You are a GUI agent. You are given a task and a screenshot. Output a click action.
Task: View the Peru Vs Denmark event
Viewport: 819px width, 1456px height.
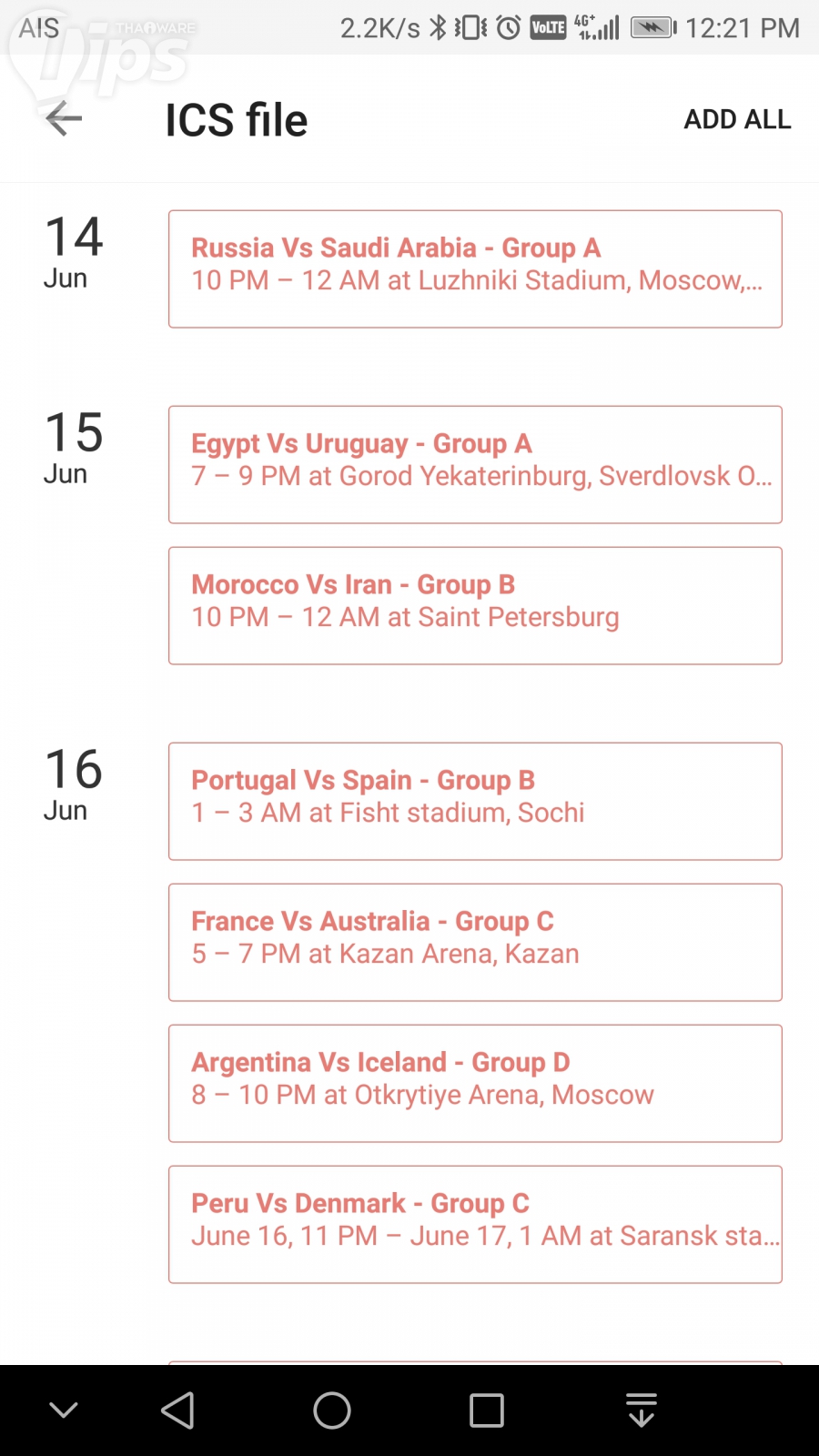[475, 1225]
